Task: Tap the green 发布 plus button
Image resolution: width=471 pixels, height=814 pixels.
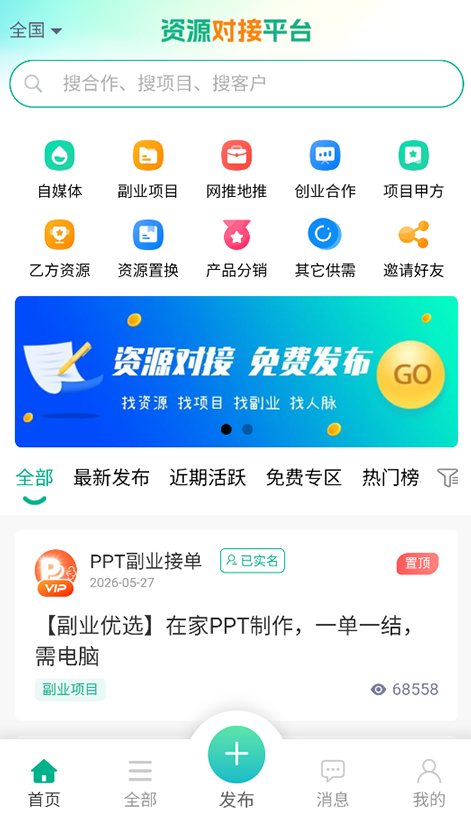Action: pyautogui.click(x=236, y=754)
